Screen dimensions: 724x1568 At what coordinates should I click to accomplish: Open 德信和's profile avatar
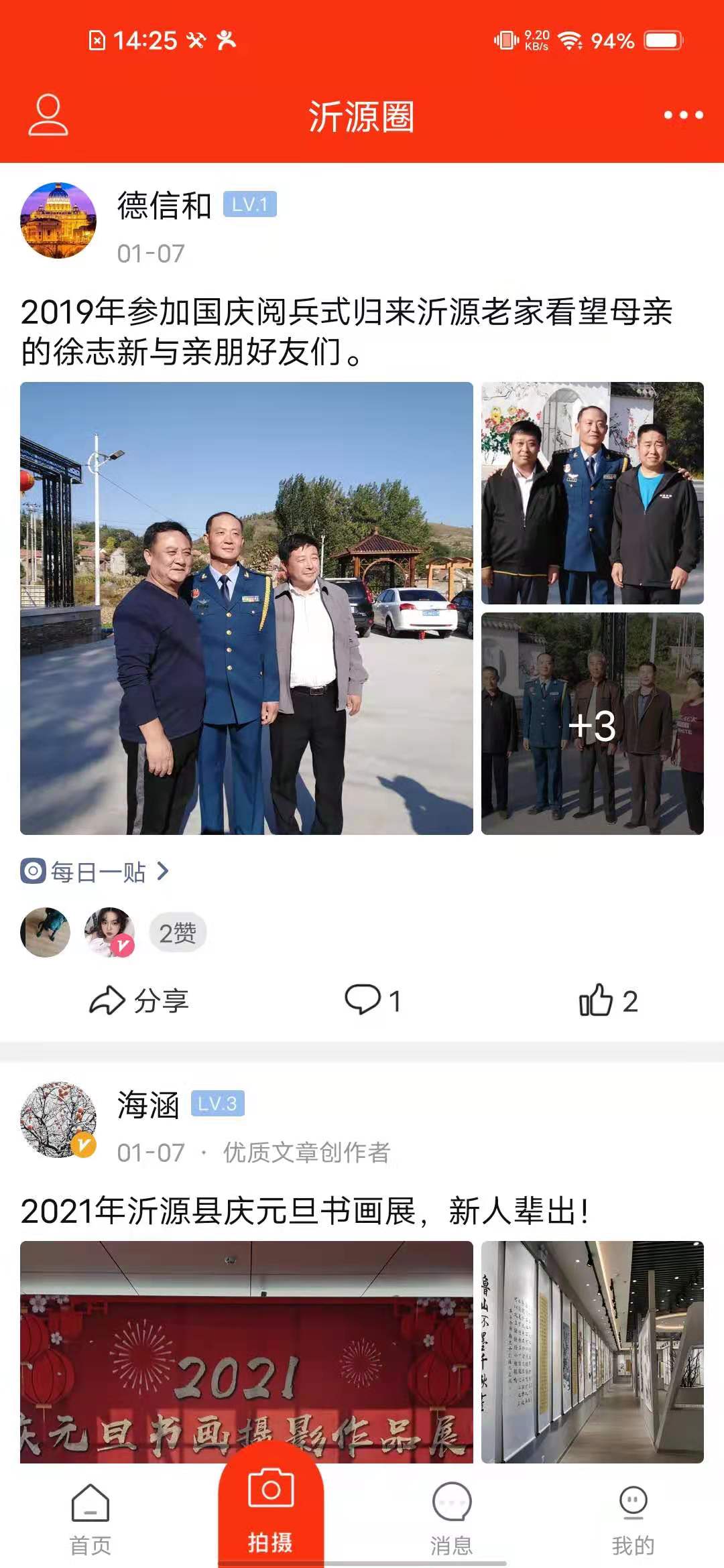(x=58, y=220)
